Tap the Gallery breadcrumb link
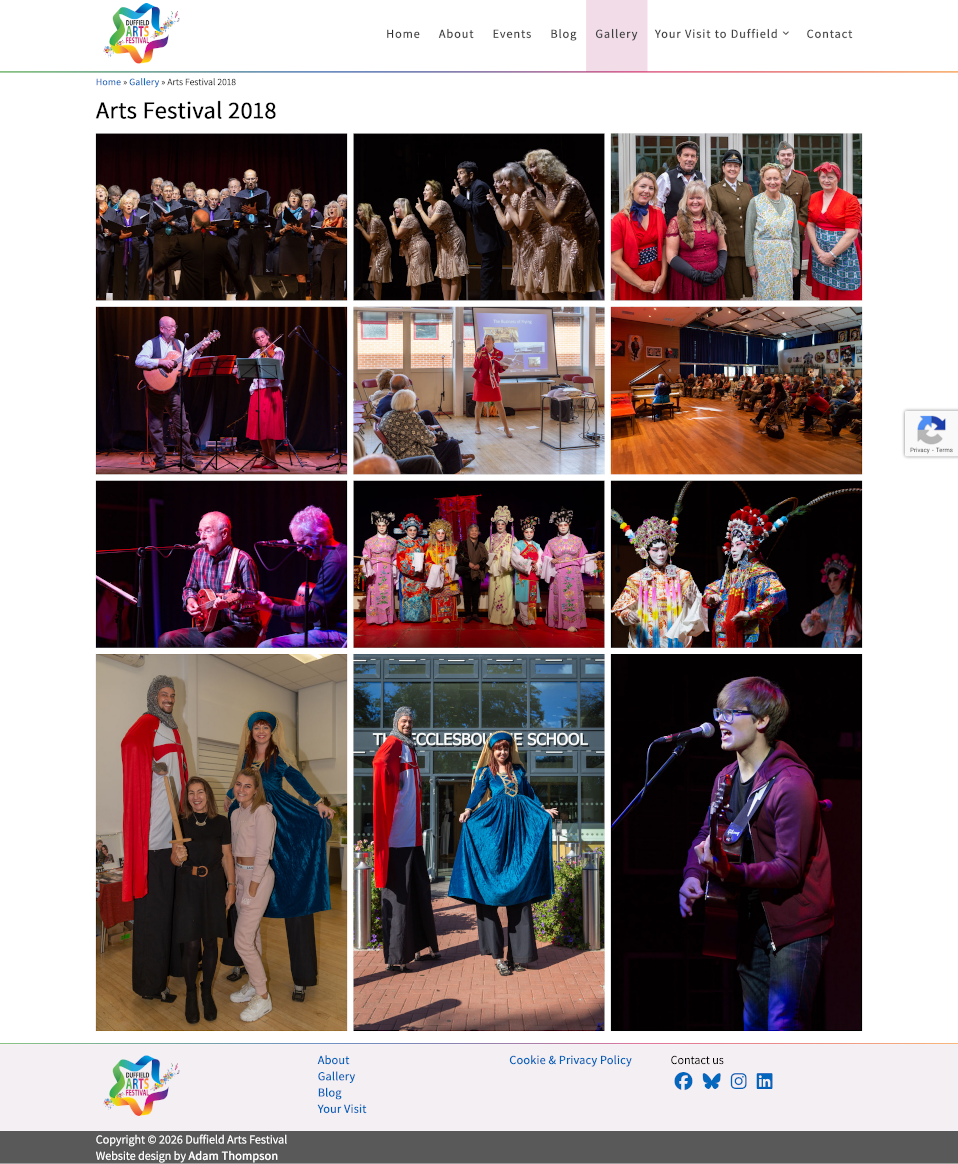Screen dimensions: 958x1164 (x=144, y=82)
